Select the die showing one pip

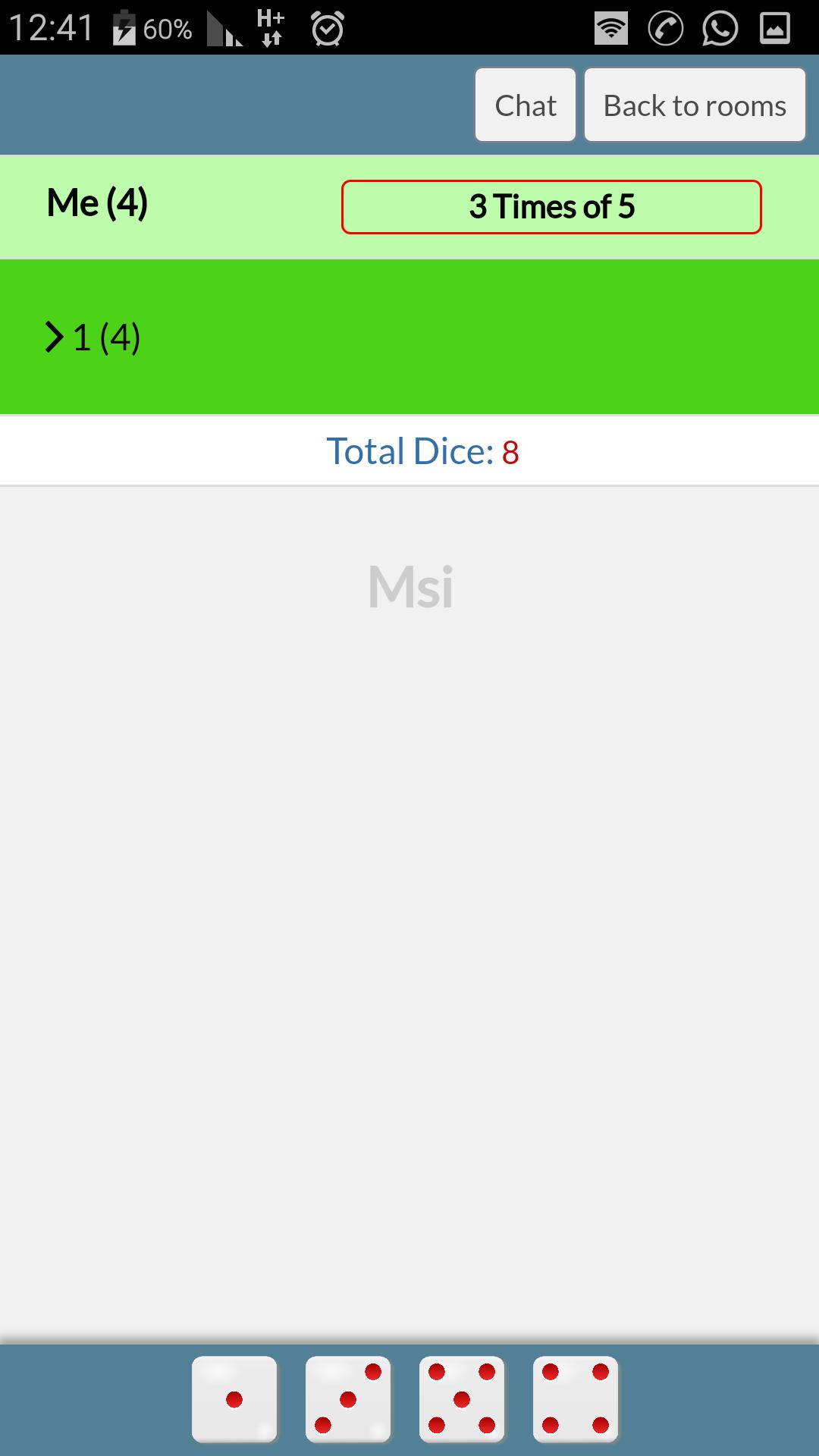point(234,1399)
